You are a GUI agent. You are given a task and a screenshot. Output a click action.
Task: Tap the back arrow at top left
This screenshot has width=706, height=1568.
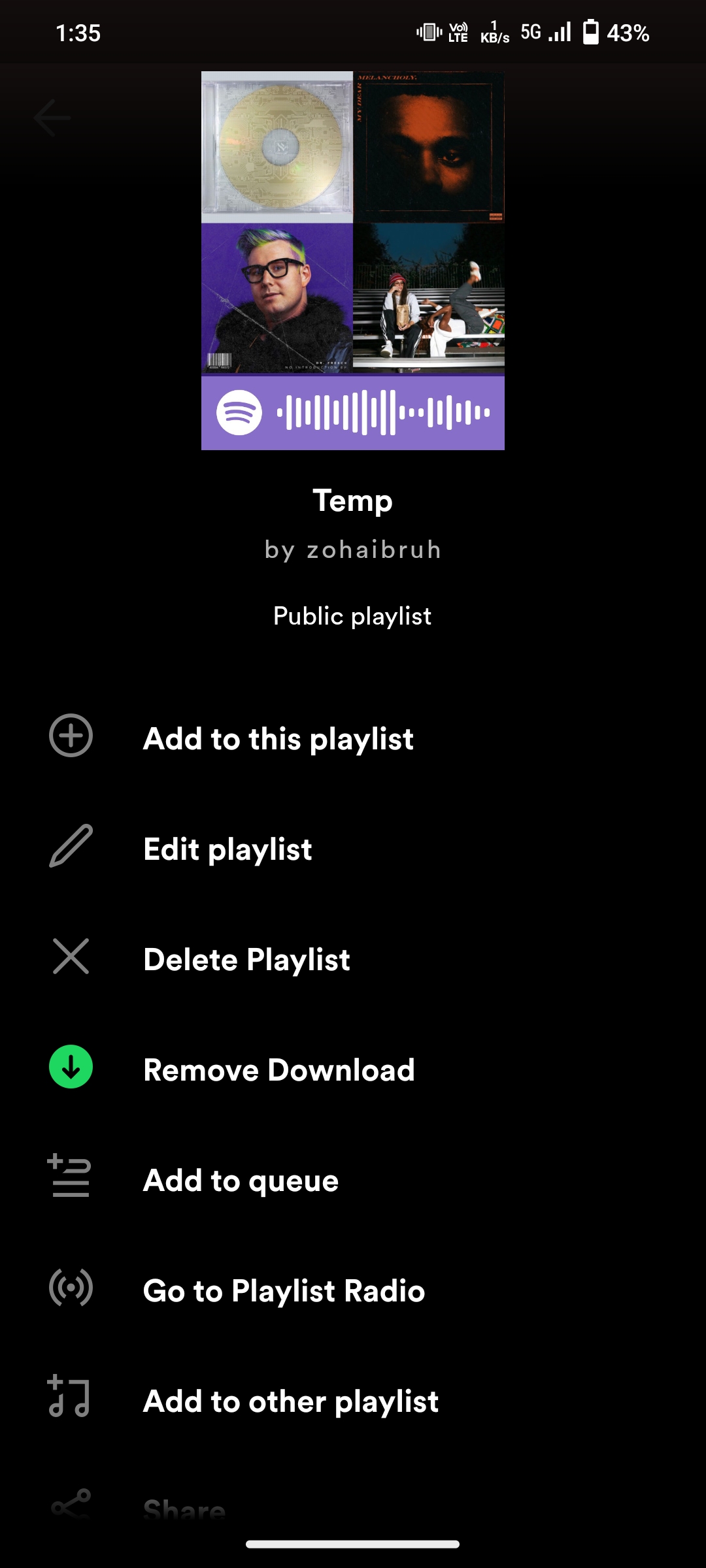point(52,117)
